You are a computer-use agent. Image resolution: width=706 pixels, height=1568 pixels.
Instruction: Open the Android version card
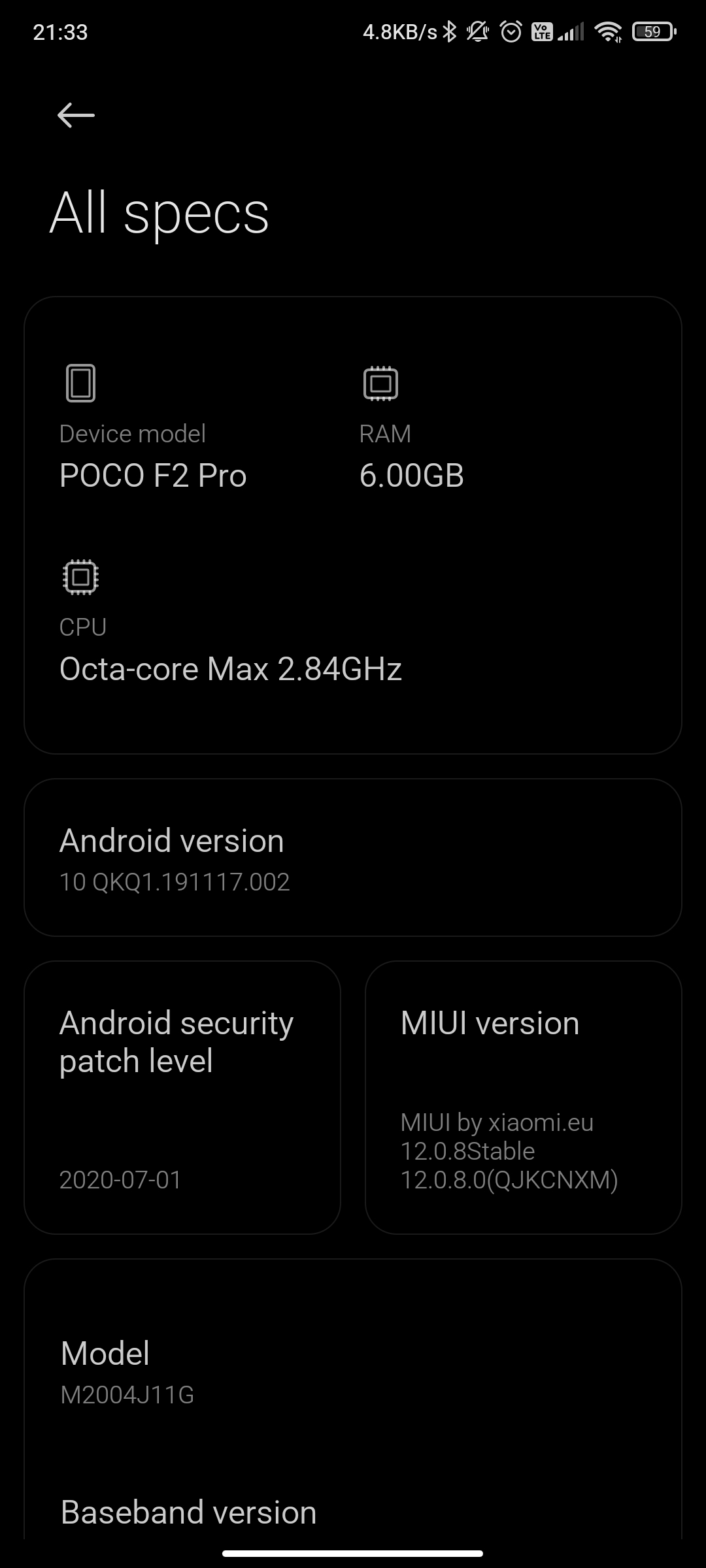click(353, 857)
